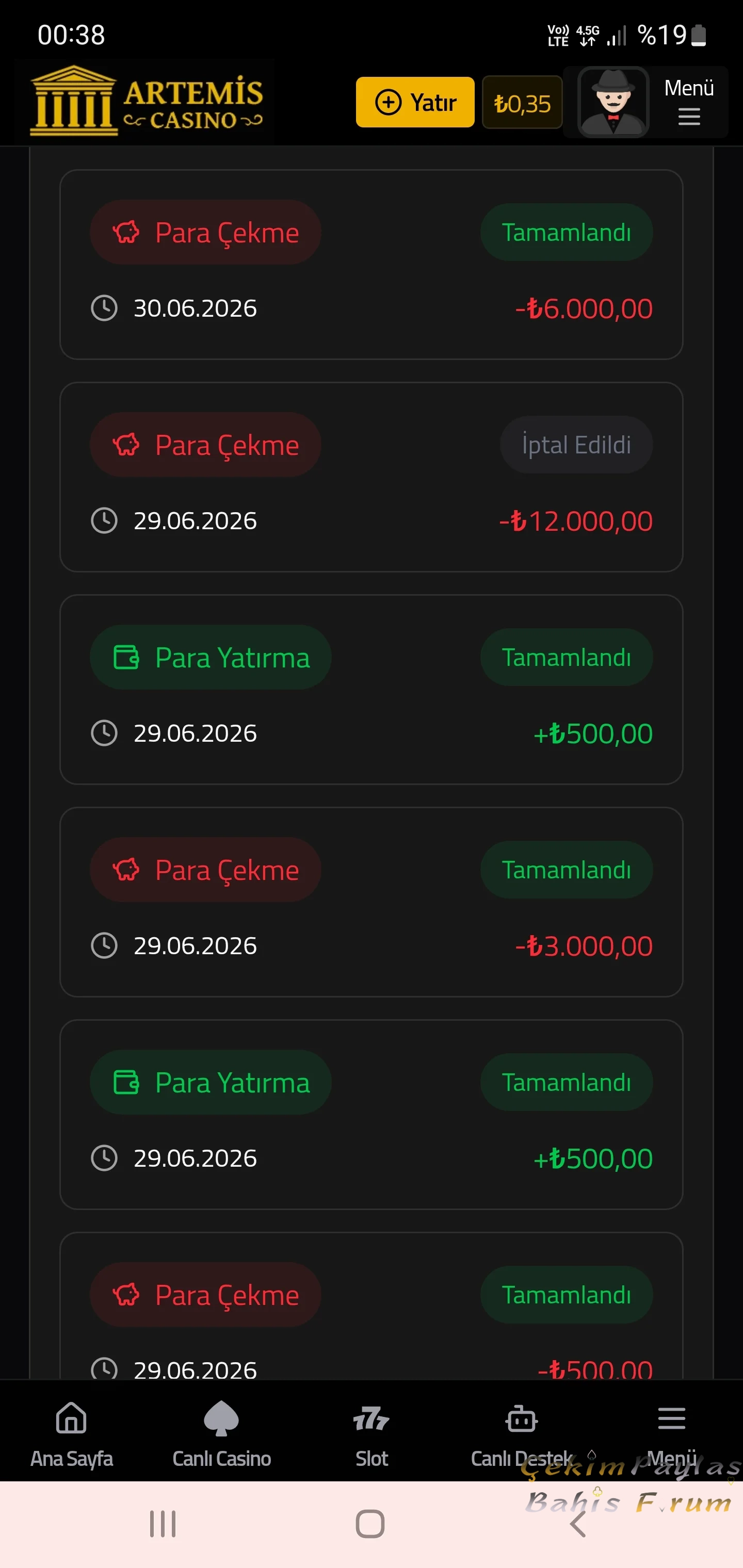Open the ₺3.000,00 withdrawal transaction card

tap(372, 902)
